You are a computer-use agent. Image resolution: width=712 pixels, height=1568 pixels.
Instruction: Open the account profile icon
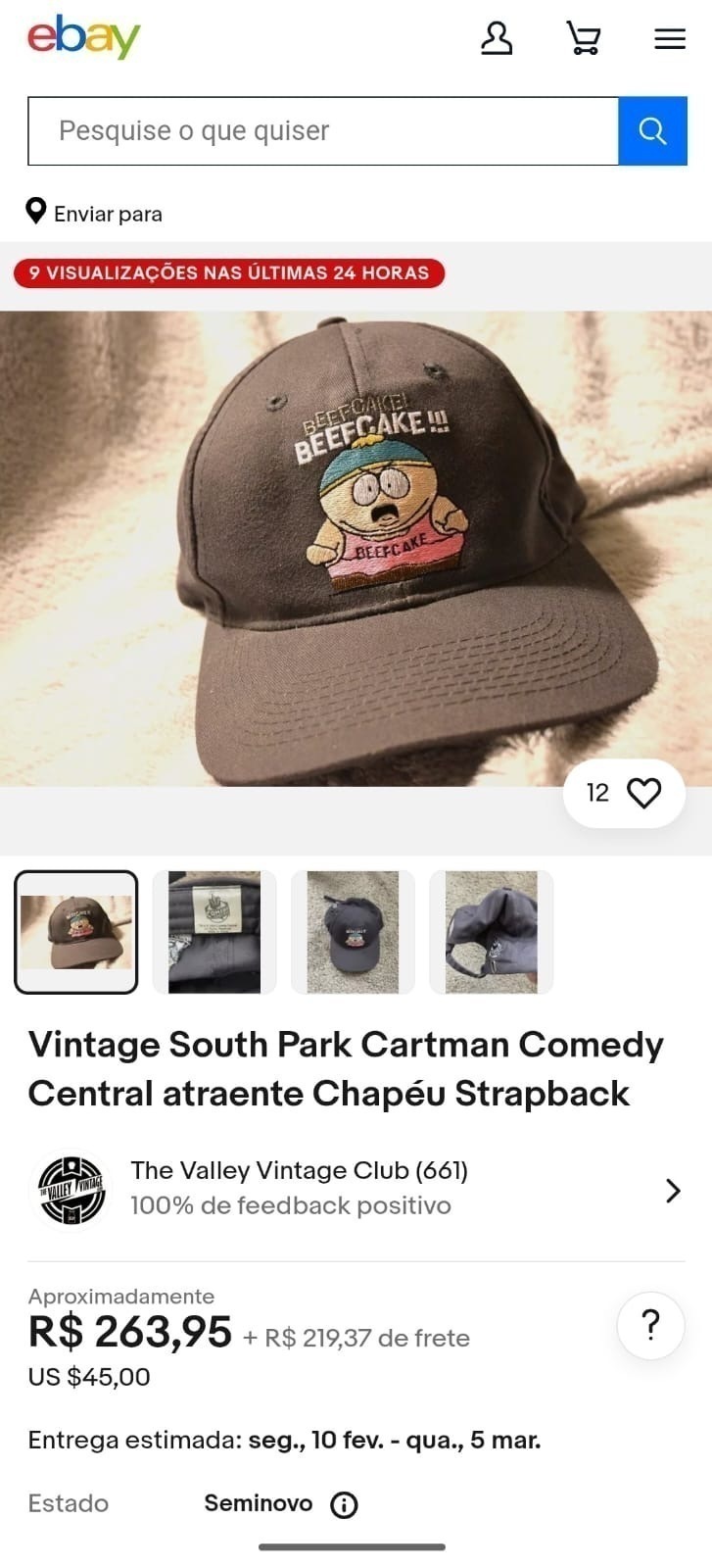coord(497,38)
